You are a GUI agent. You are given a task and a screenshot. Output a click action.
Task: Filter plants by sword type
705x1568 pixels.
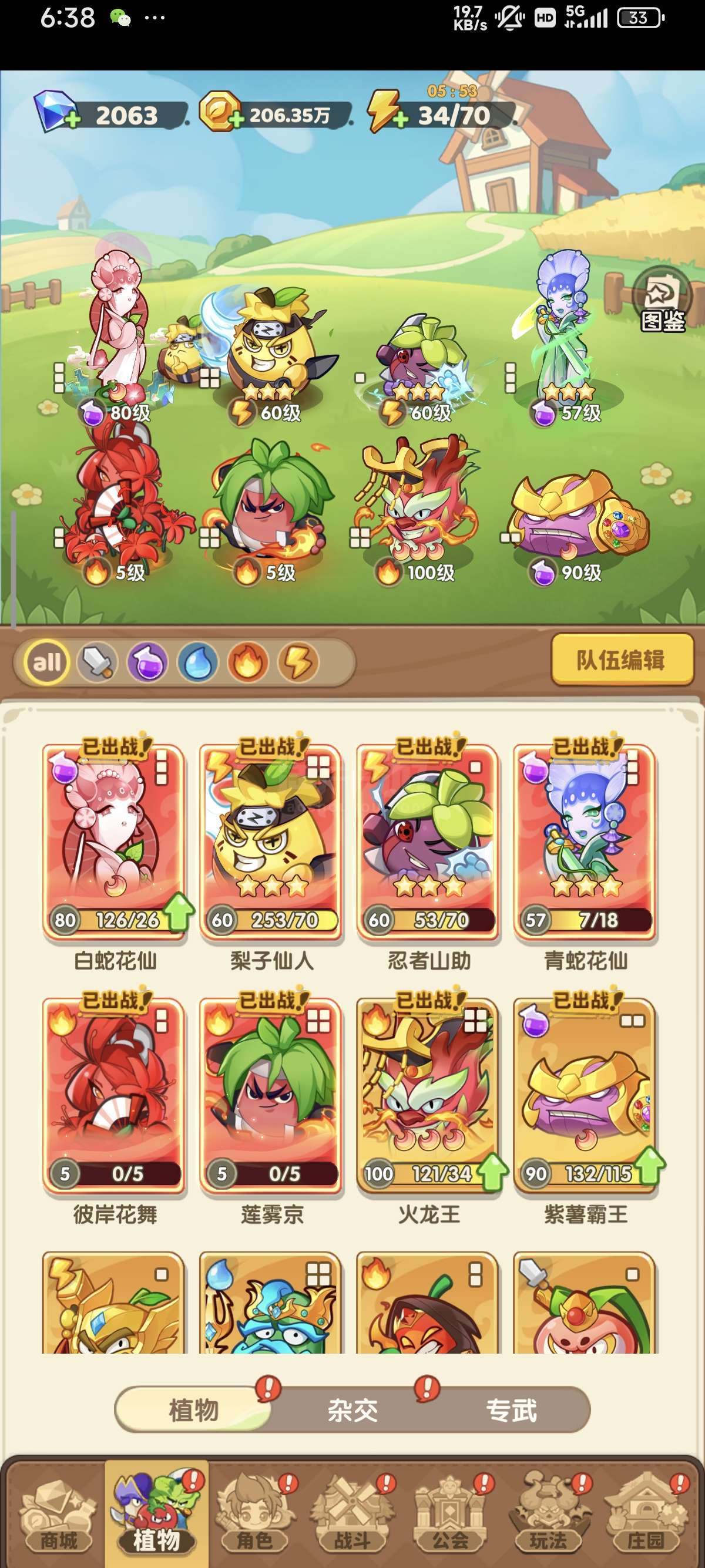click(x=97, y=662)
